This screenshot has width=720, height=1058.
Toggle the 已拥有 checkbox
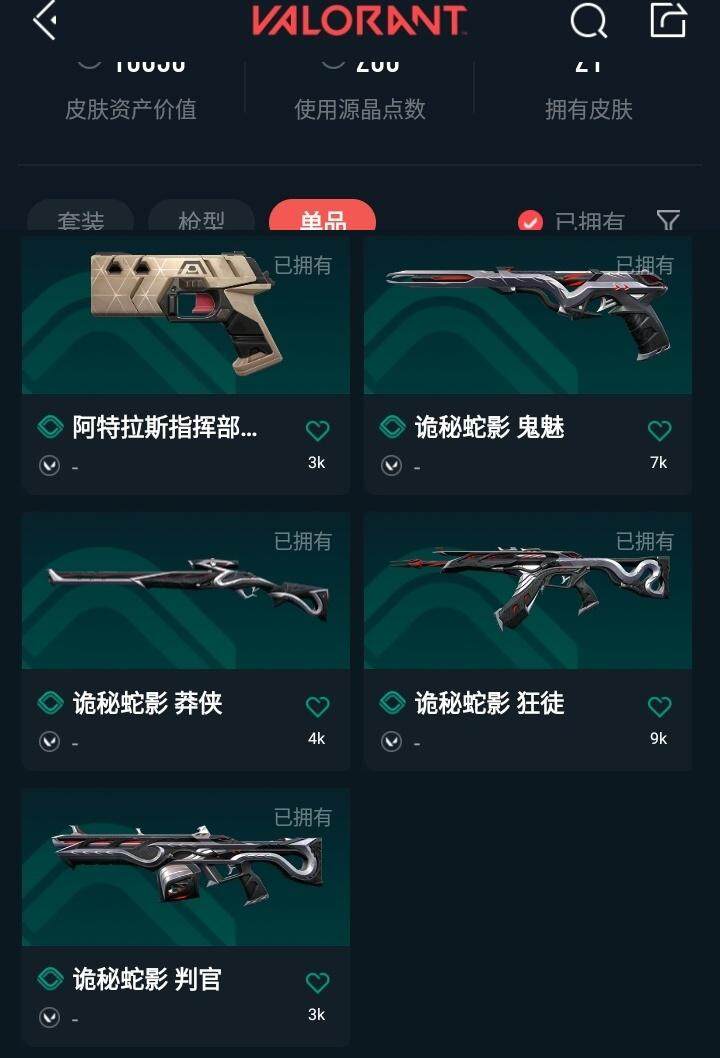click(531, 221)
